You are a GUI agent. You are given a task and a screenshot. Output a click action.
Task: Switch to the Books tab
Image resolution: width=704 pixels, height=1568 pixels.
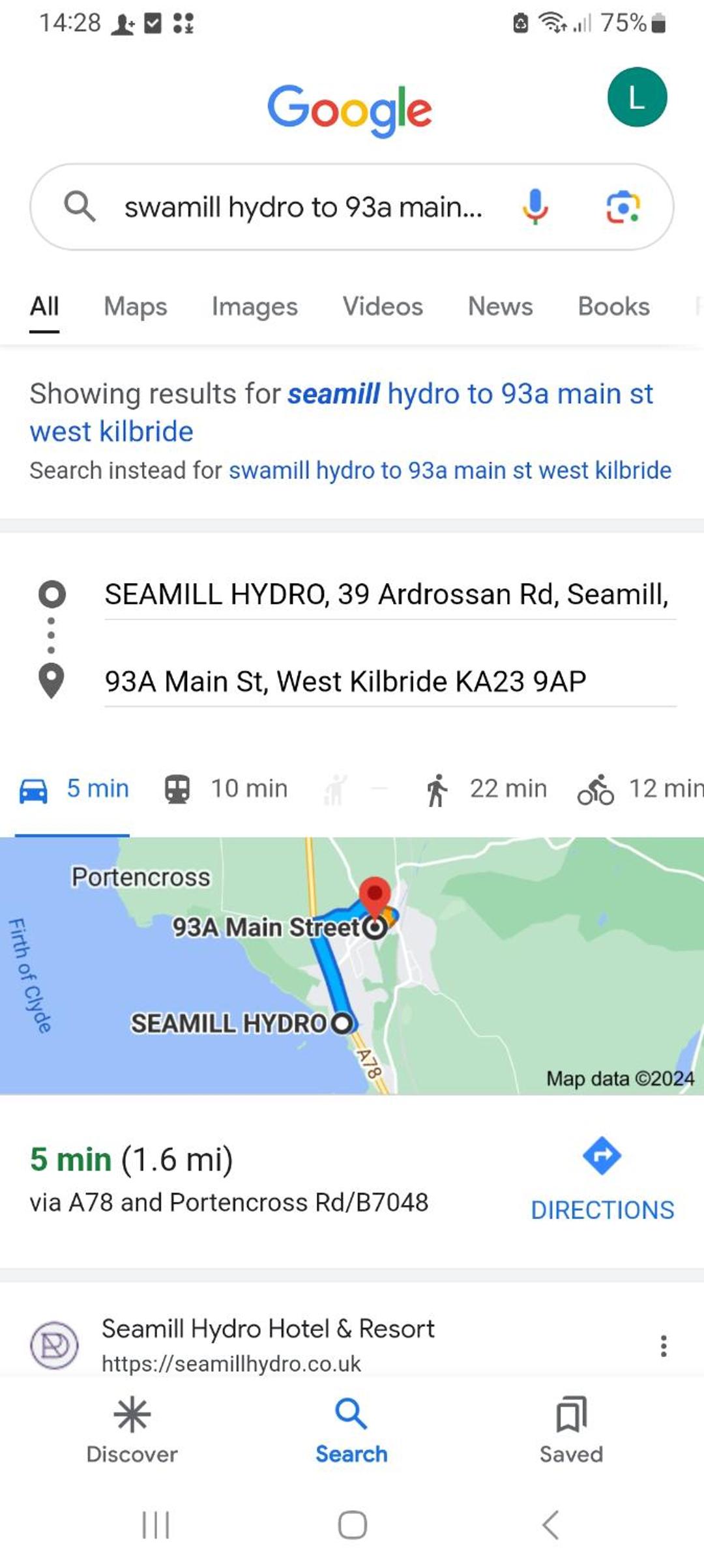click(x=614, y=306)
